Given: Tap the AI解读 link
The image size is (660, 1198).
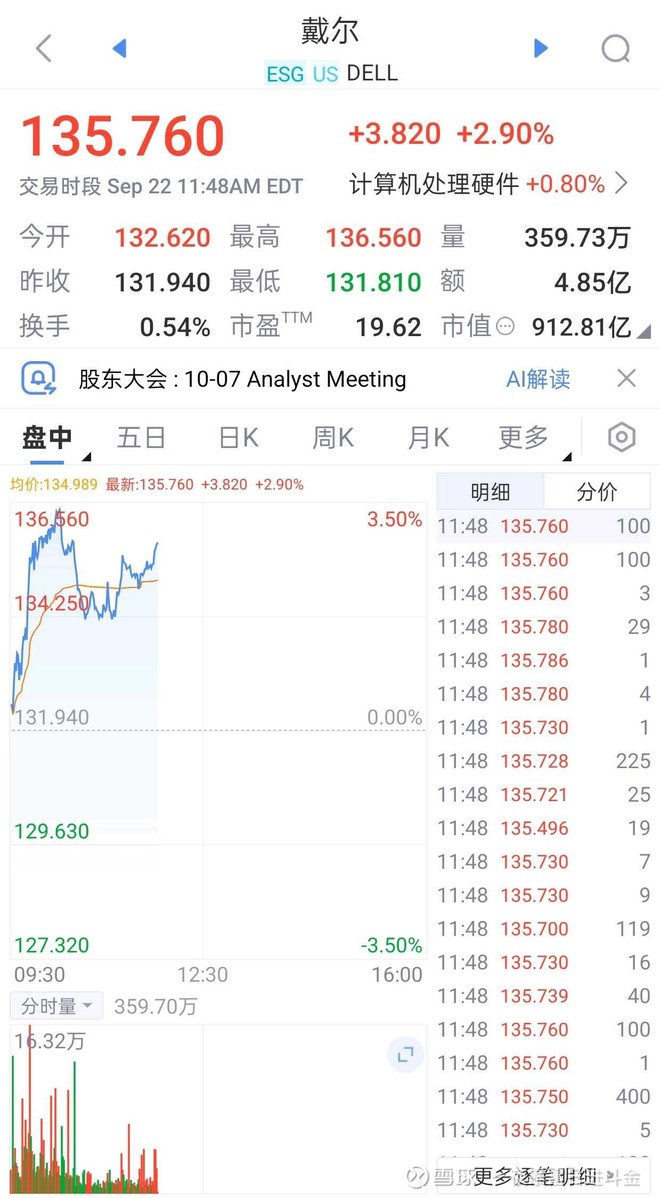Looking at the screenshot, I should coord(538,379).
